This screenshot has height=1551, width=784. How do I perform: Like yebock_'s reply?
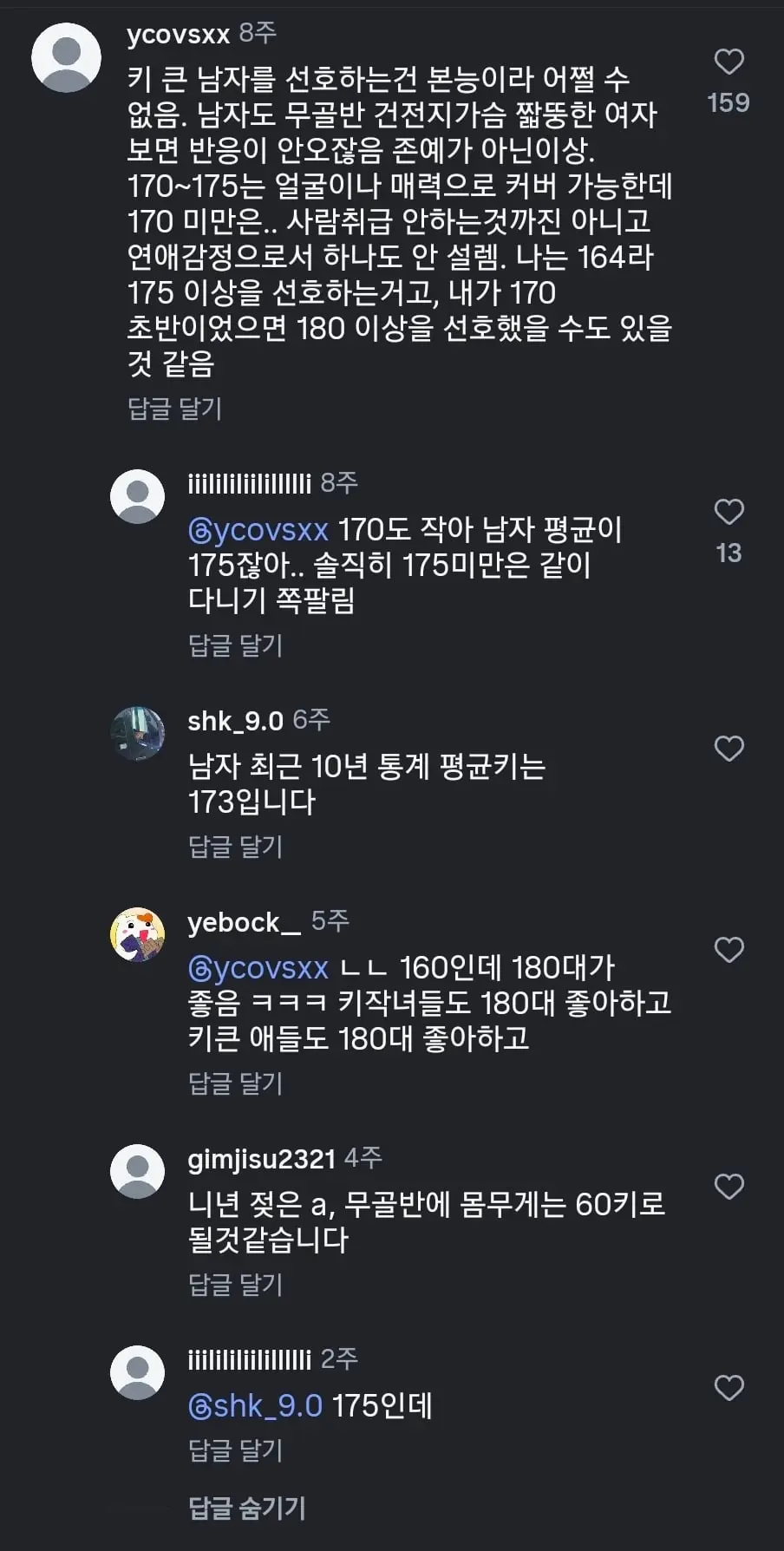(728, 950)
